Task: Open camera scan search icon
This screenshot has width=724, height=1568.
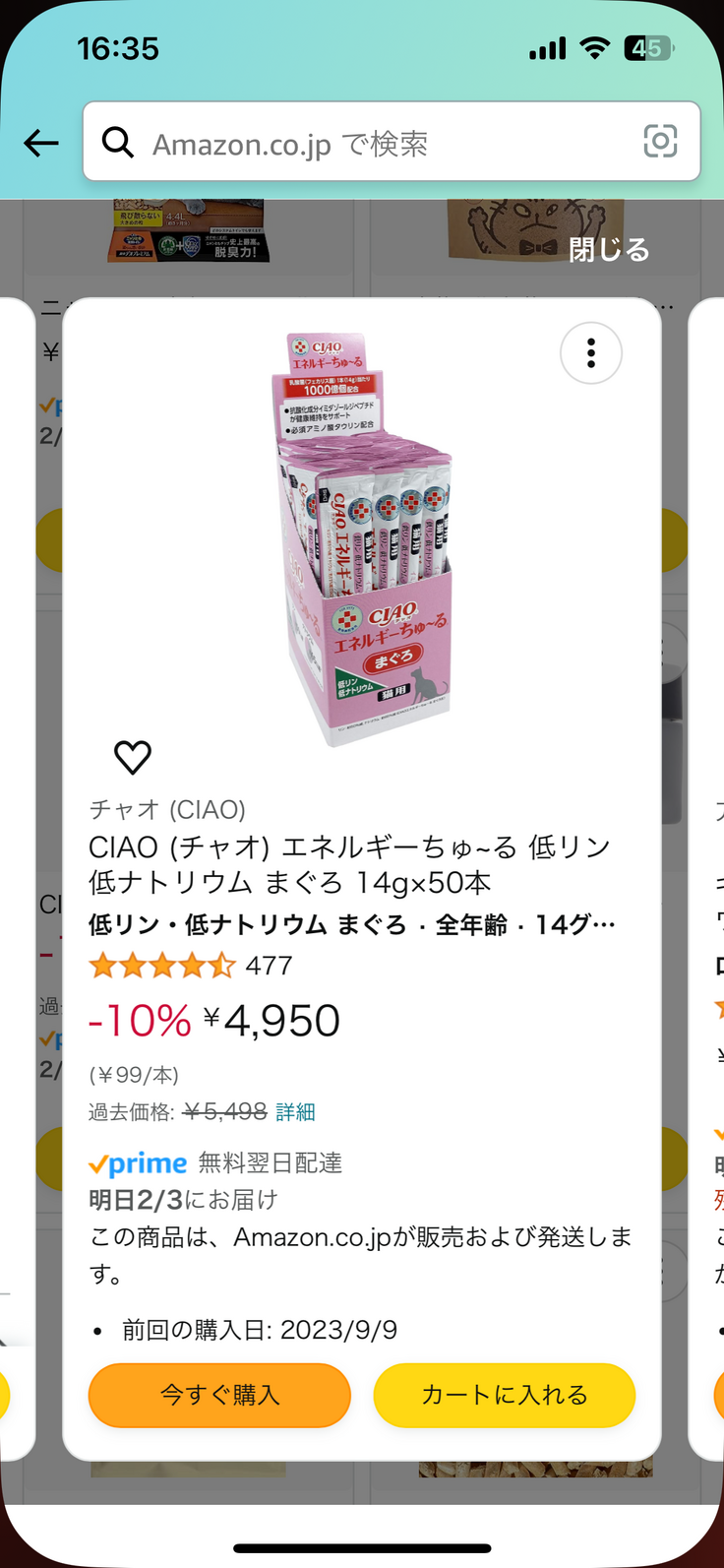Action: [660, 142]
